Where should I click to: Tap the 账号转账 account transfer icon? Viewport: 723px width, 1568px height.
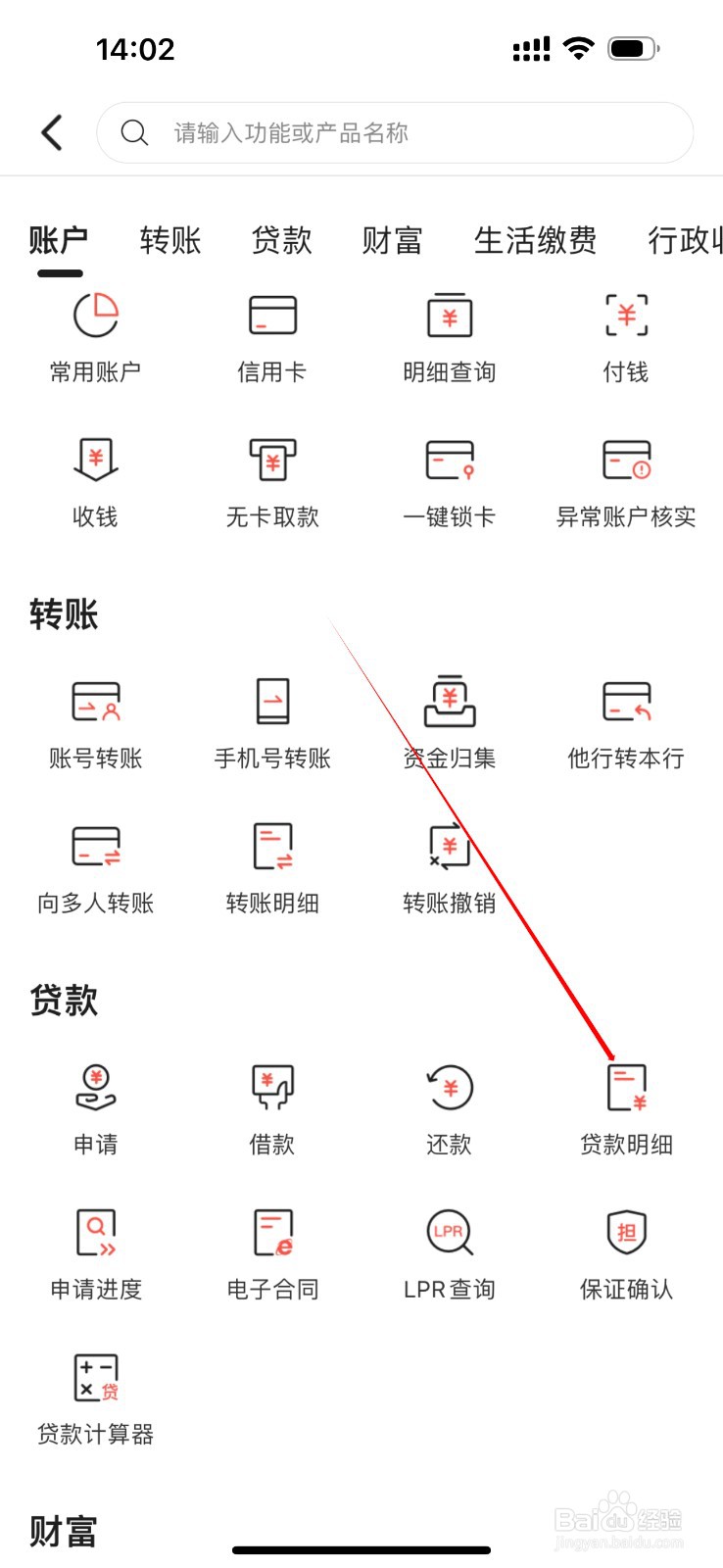(94, 702)
